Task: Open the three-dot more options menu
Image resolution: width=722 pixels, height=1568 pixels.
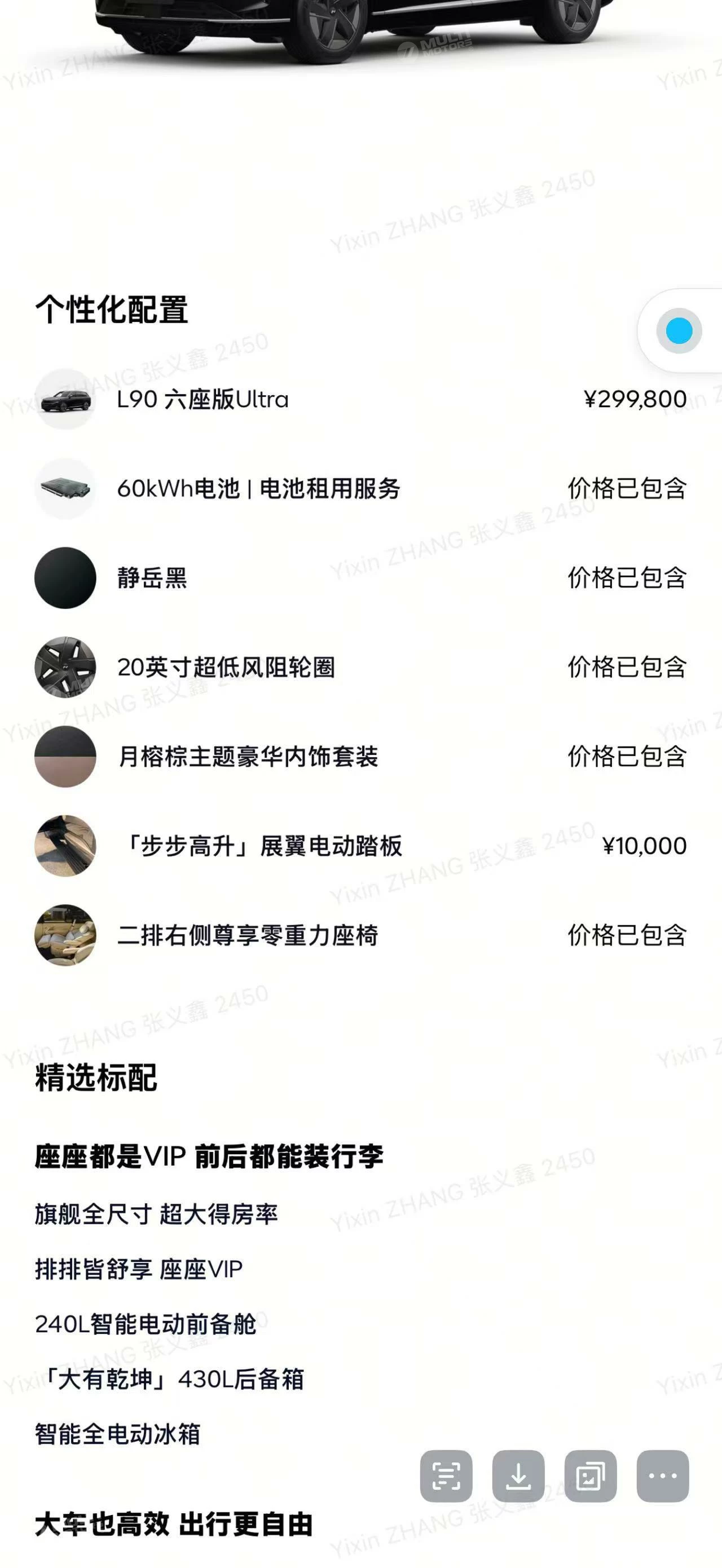Action: tap(663, 1476)
